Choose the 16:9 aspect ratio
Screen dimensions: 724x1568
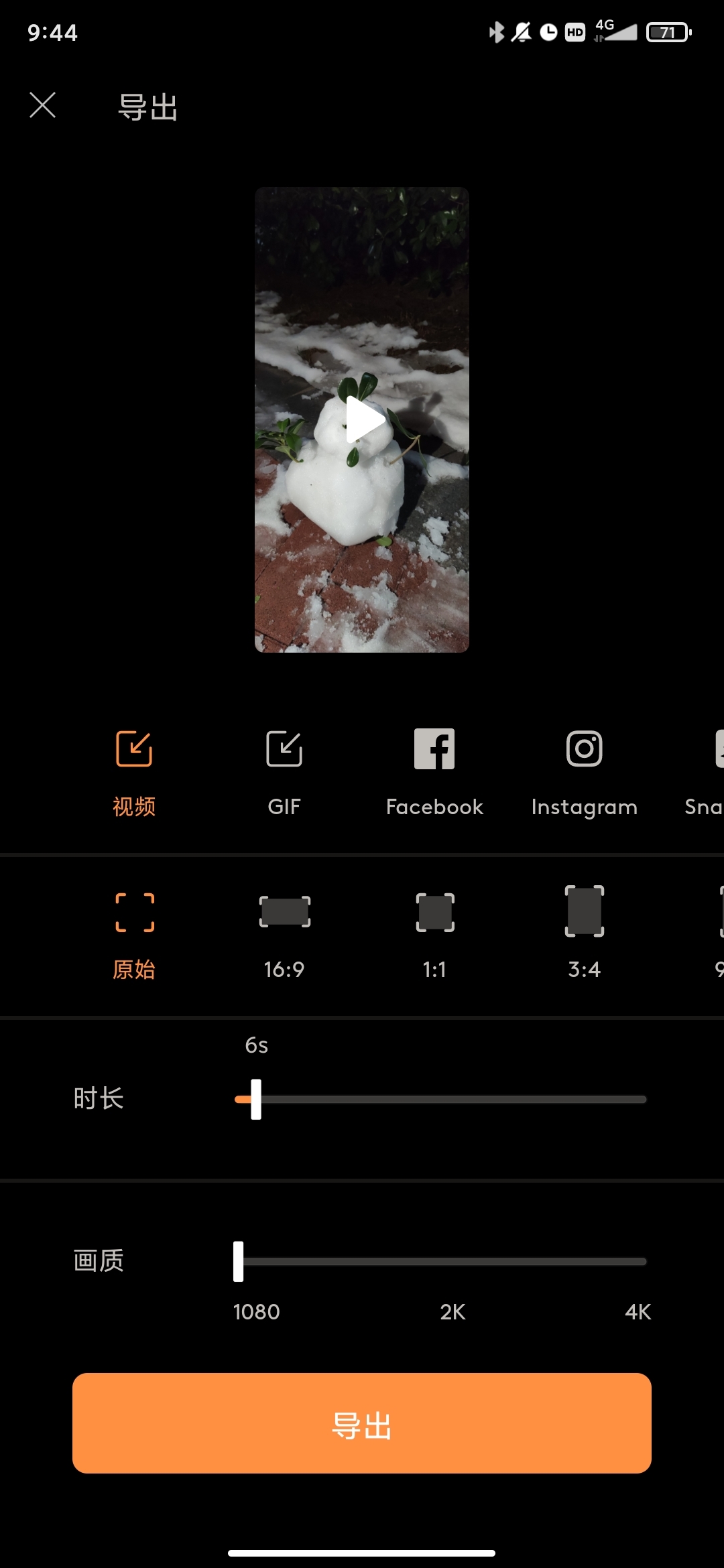tap(284, 931)
